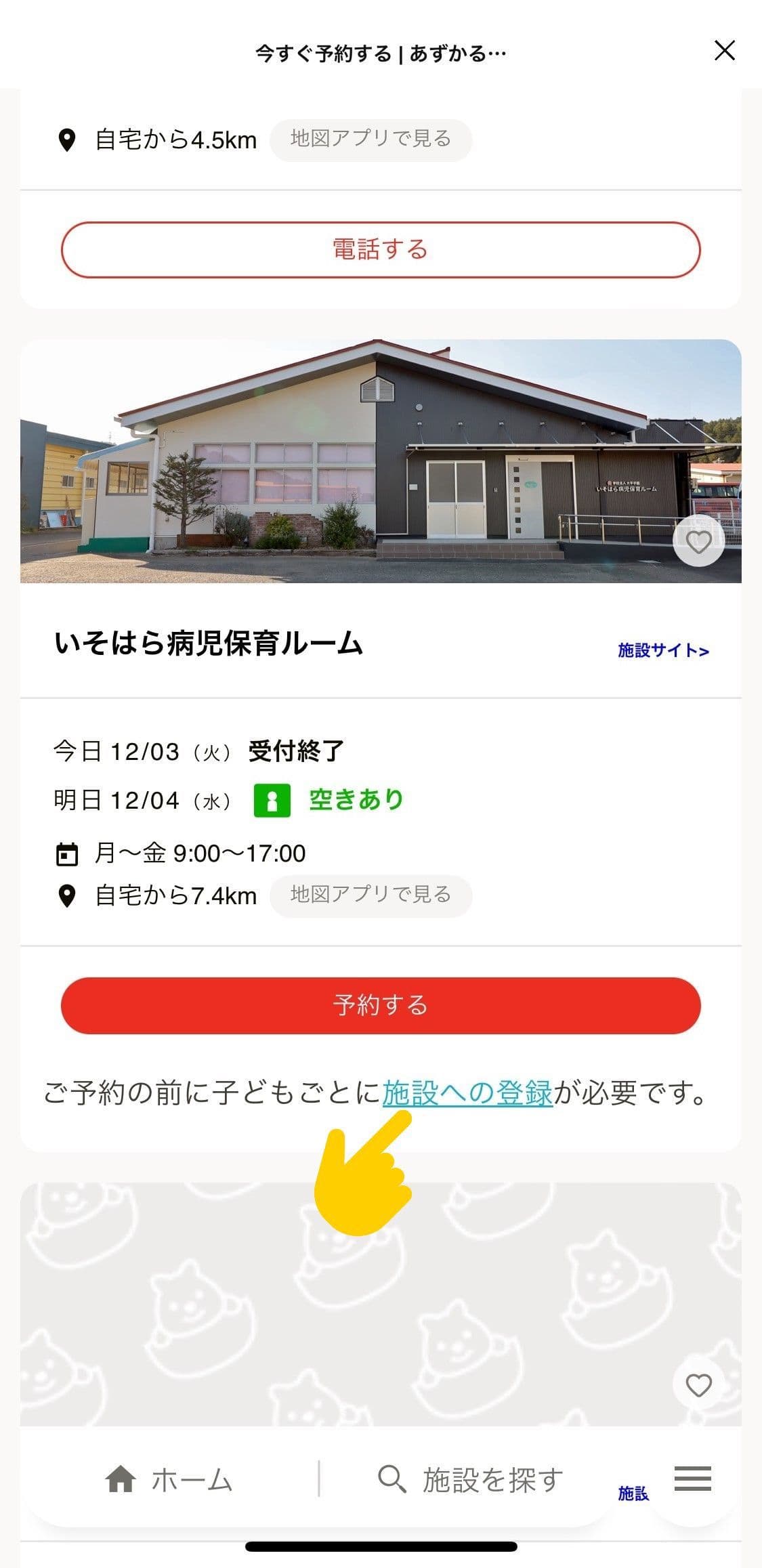762x1568 pixels.
Task: Open map app for the 7.4km facility
Action: pos(371,895)
